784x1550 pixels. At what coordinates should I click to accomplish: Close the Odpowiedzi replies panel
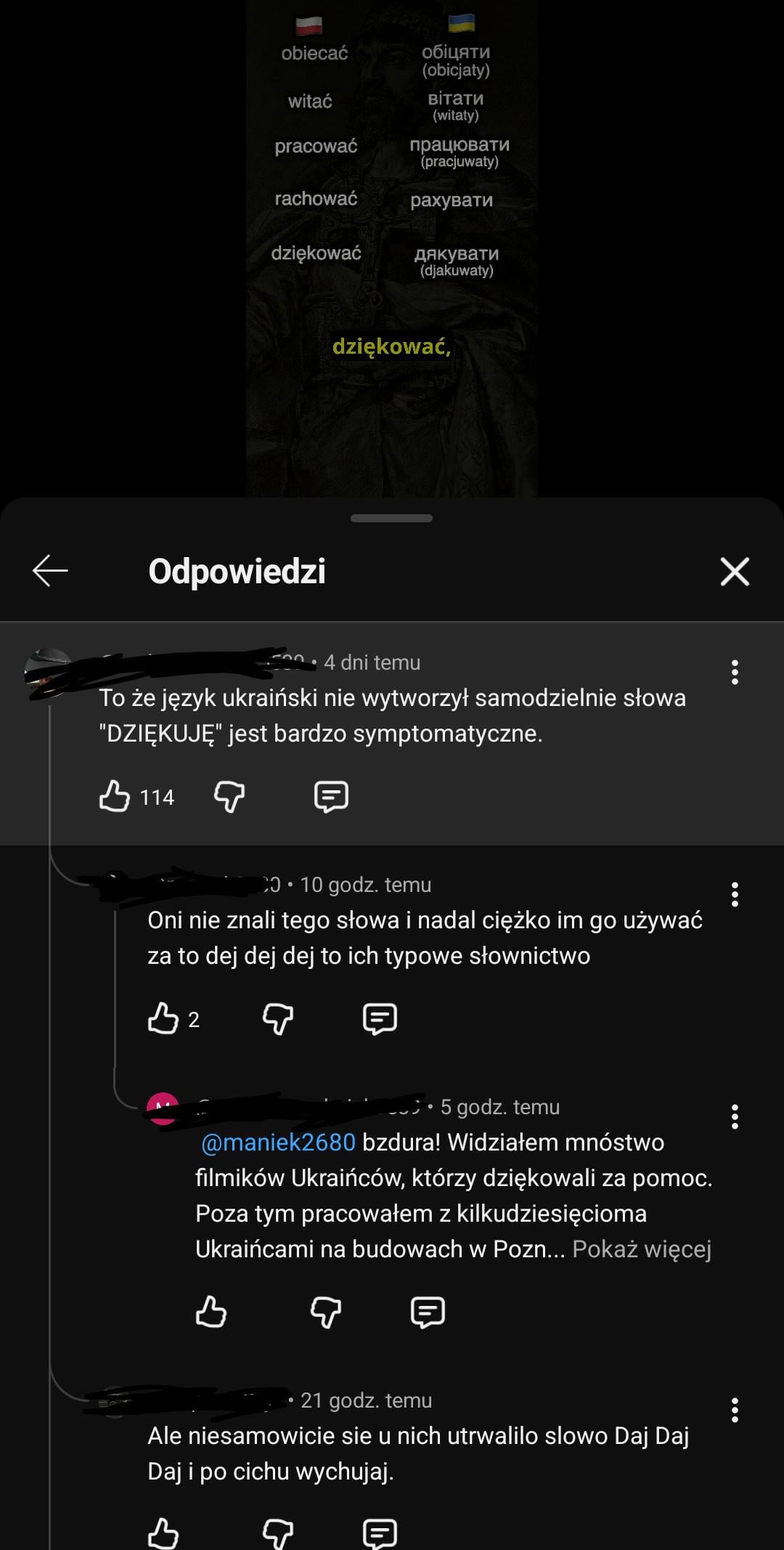tap(735, 572)
